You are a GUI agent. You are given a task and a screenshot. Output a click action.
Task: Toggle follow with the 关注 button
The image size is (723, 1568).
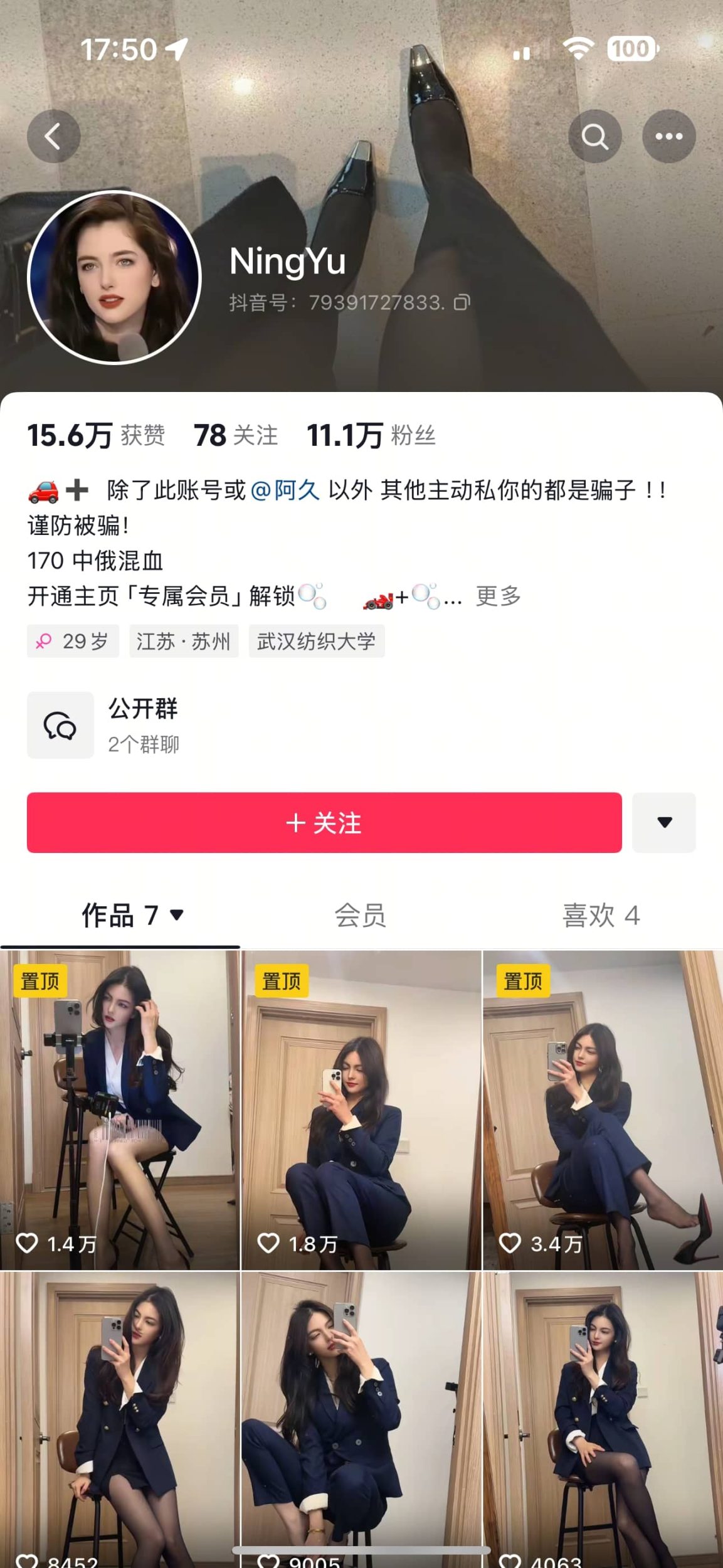click(324, 824)
